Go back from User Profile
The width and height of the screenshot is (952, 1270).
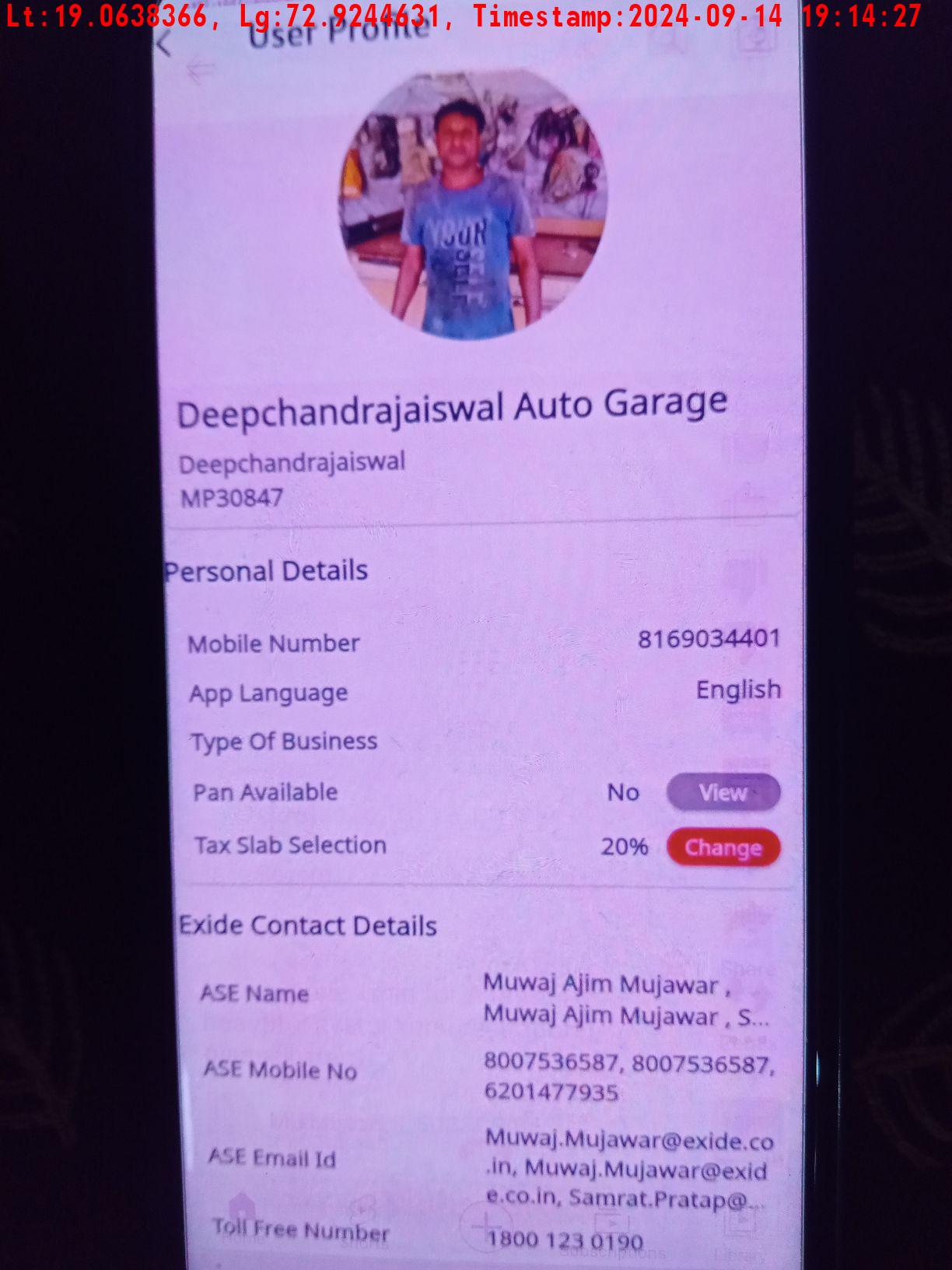click(164, 44)
